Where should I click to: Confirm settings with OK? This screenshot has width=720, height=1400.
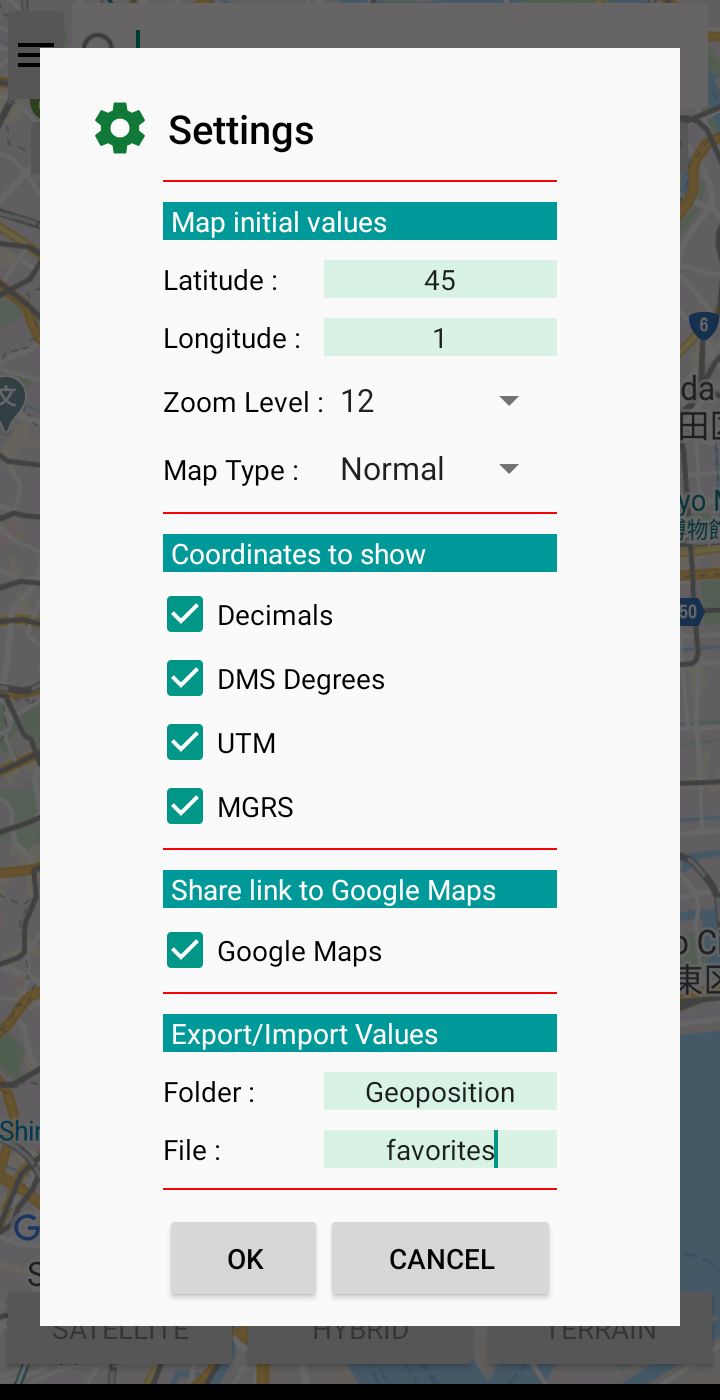point(244,1258)
